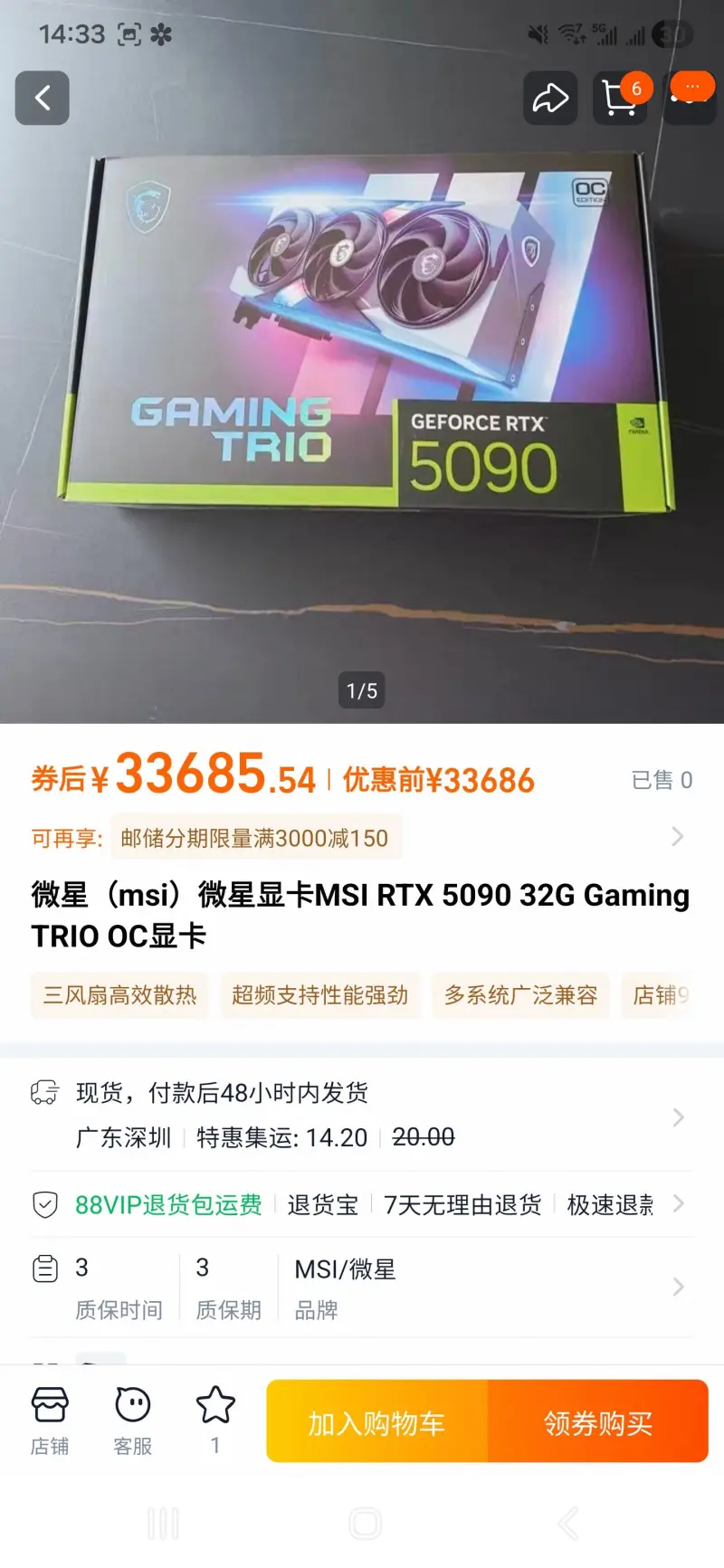Open the shopping cart with 6 items
Viewport: 724px width, 1568px height.
tap(620, 98)
